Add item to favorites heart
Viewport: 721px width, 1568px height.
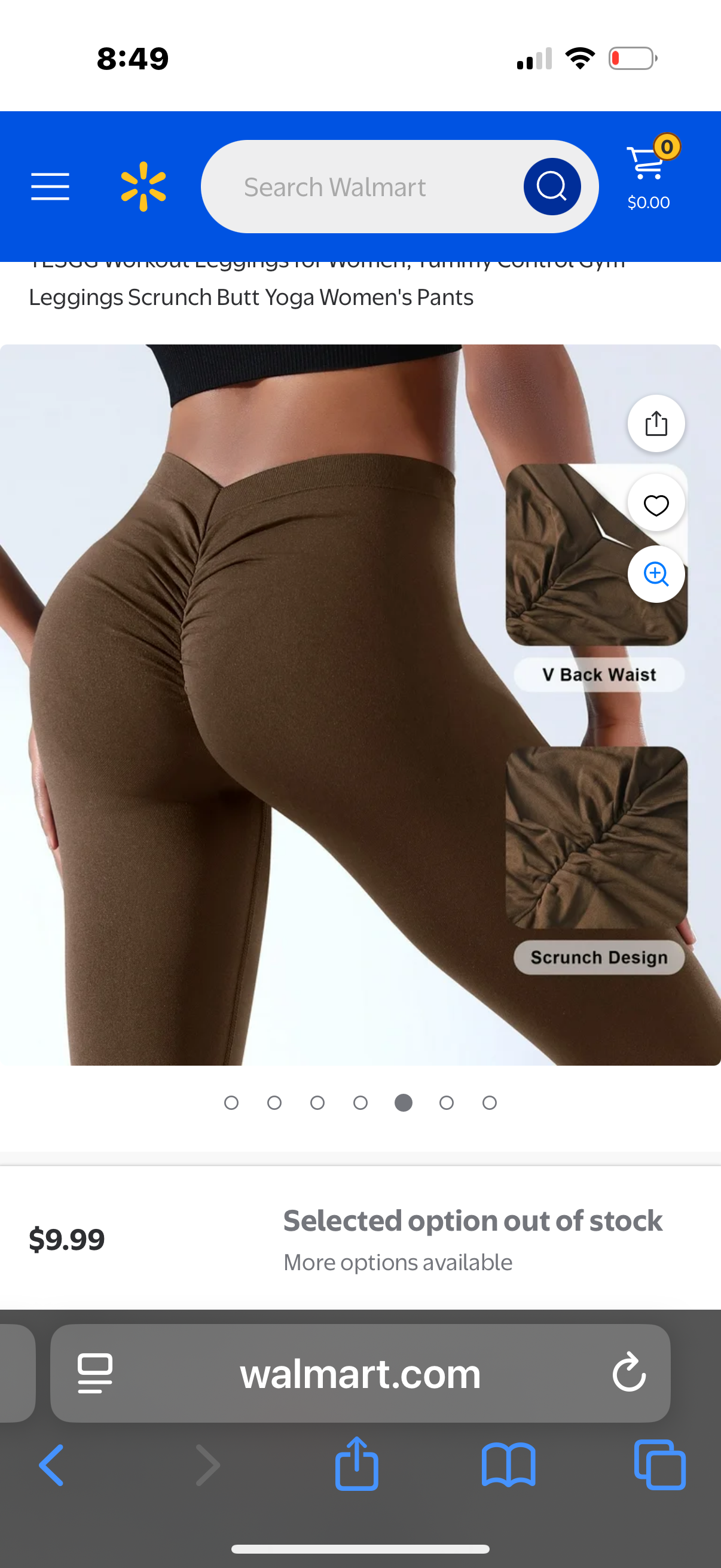click(x=656, y=504)
